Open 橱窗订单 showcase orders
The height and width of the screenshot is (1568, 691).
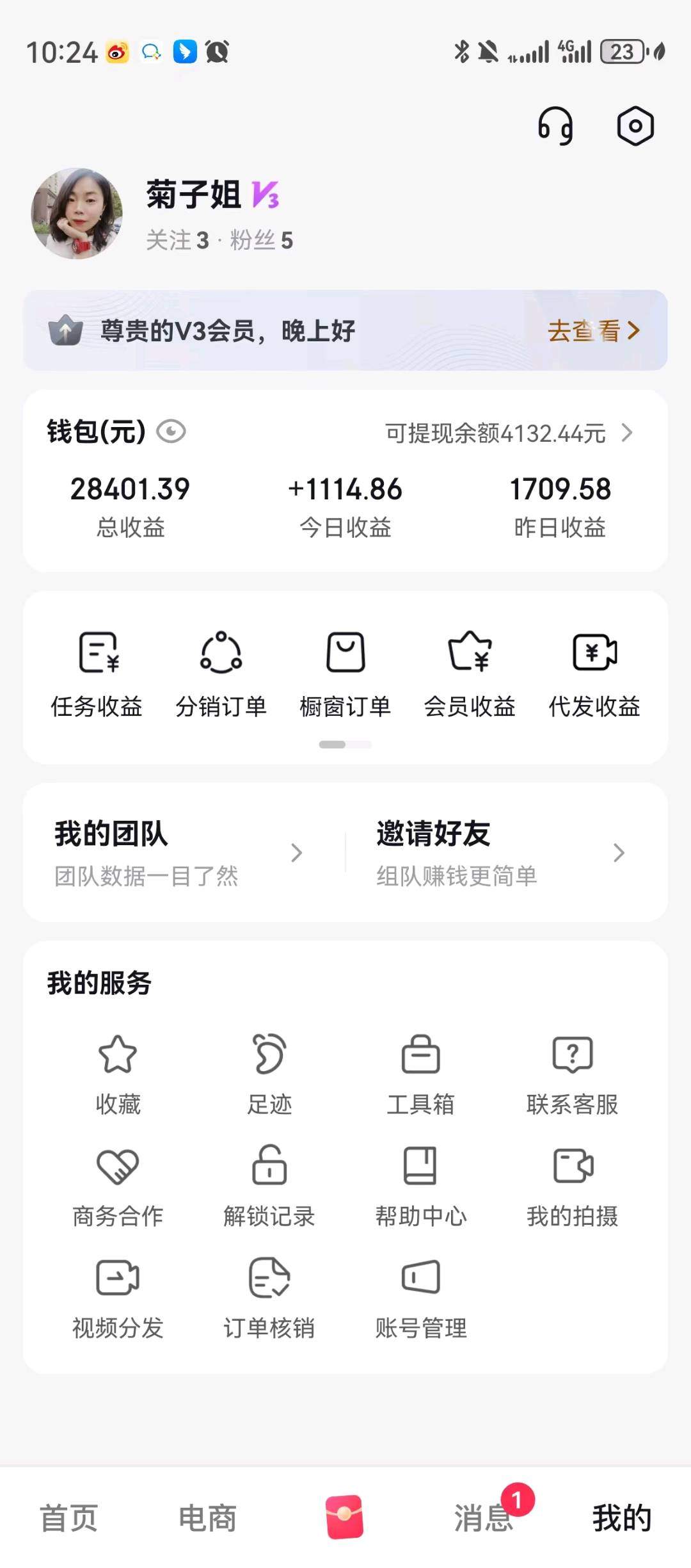[345, 674]
